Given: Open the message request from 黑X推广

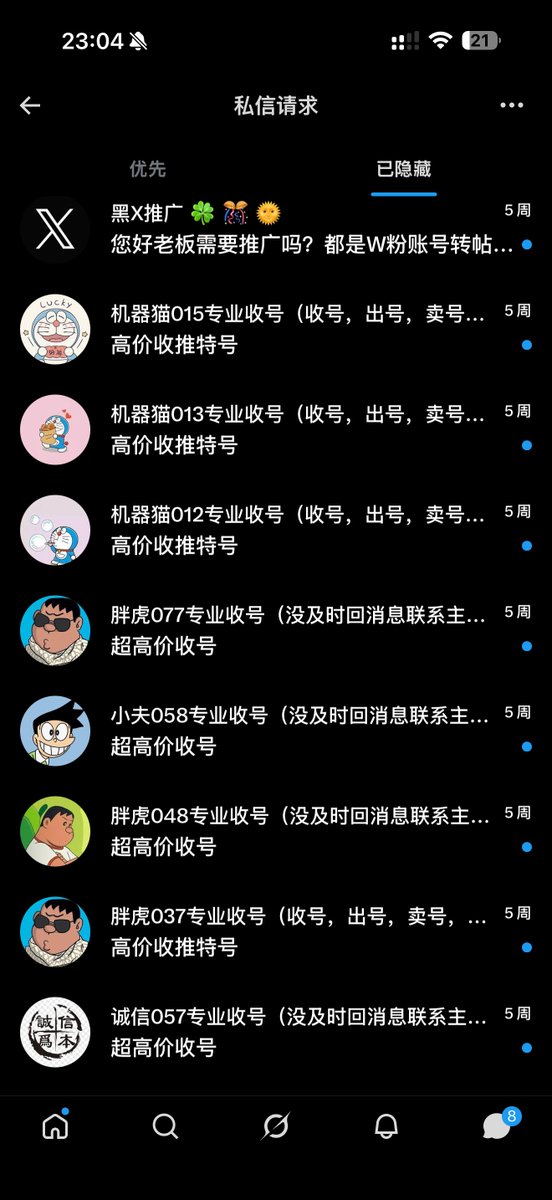Looking at the screenshot, I should click(276, 229).
